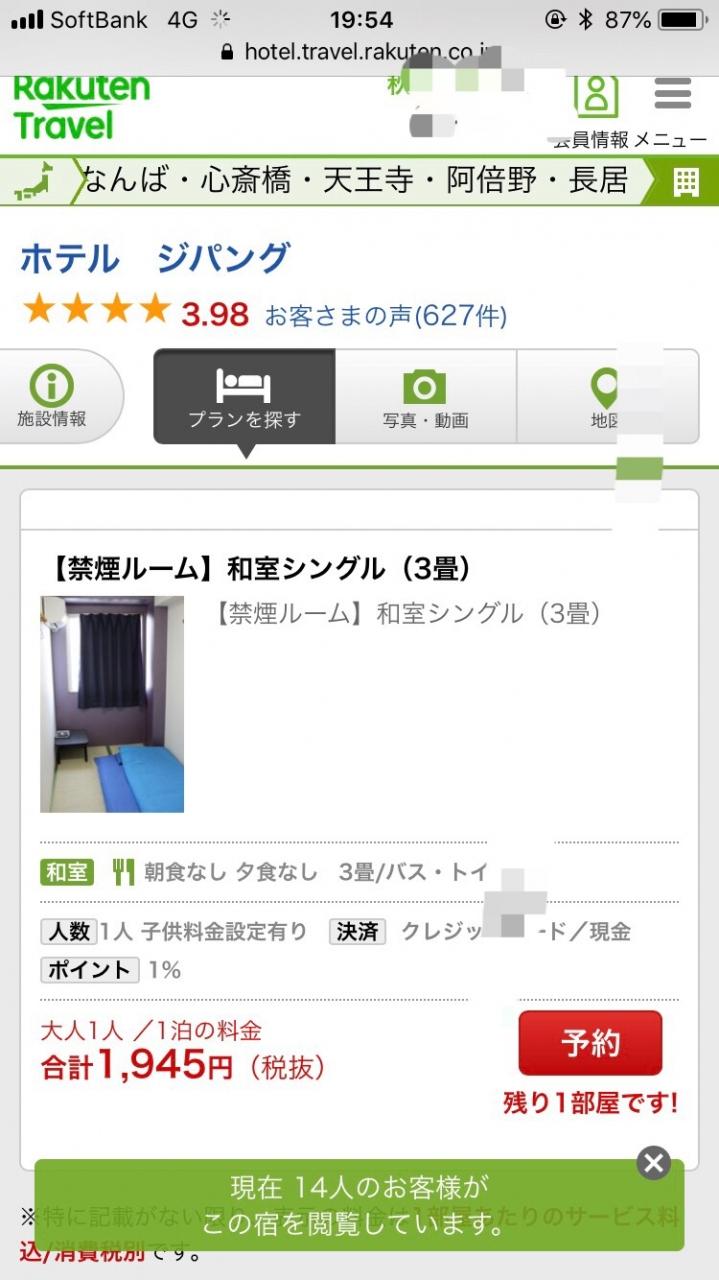Tap the Rakuten Travel logo link
The image size is (719, 1280).
(x=80, y=108)
